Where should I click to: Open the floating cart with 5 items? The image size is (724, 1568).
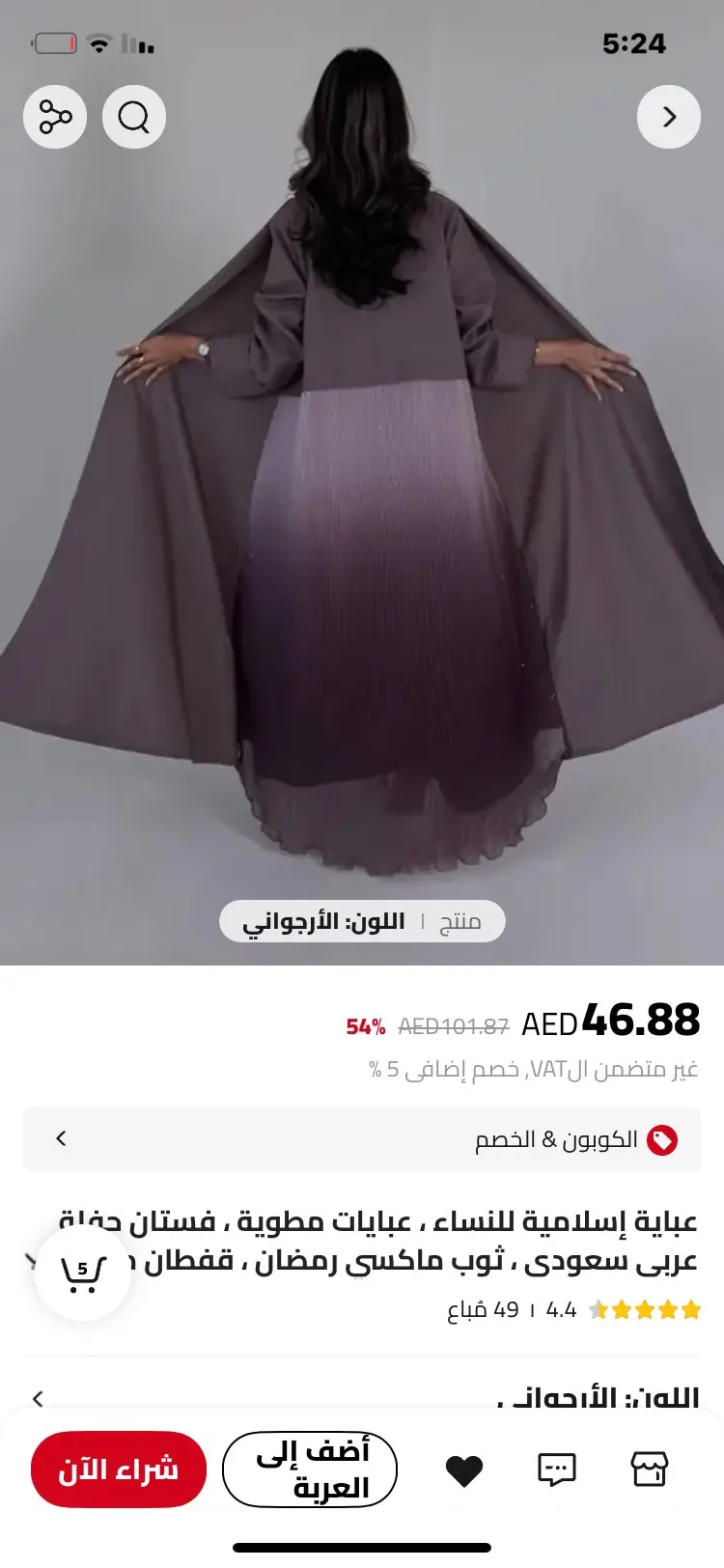point(82,1274)
